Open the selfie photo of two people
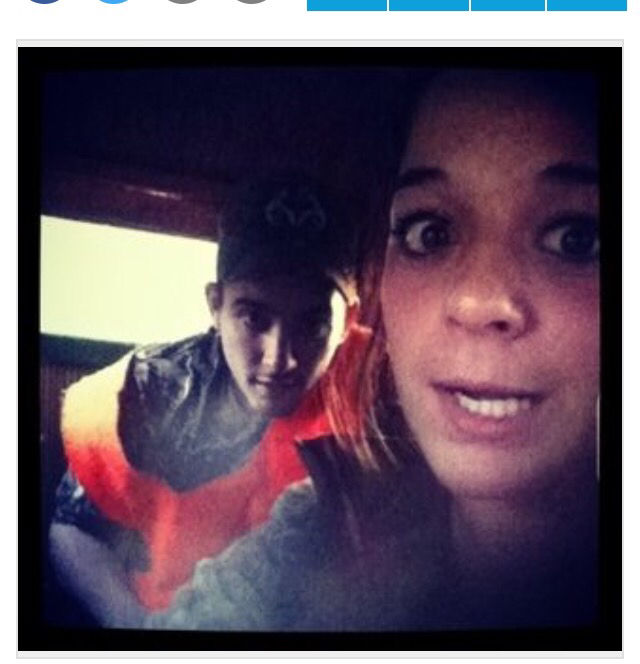The image size is (640, 664). click(320, 348)
